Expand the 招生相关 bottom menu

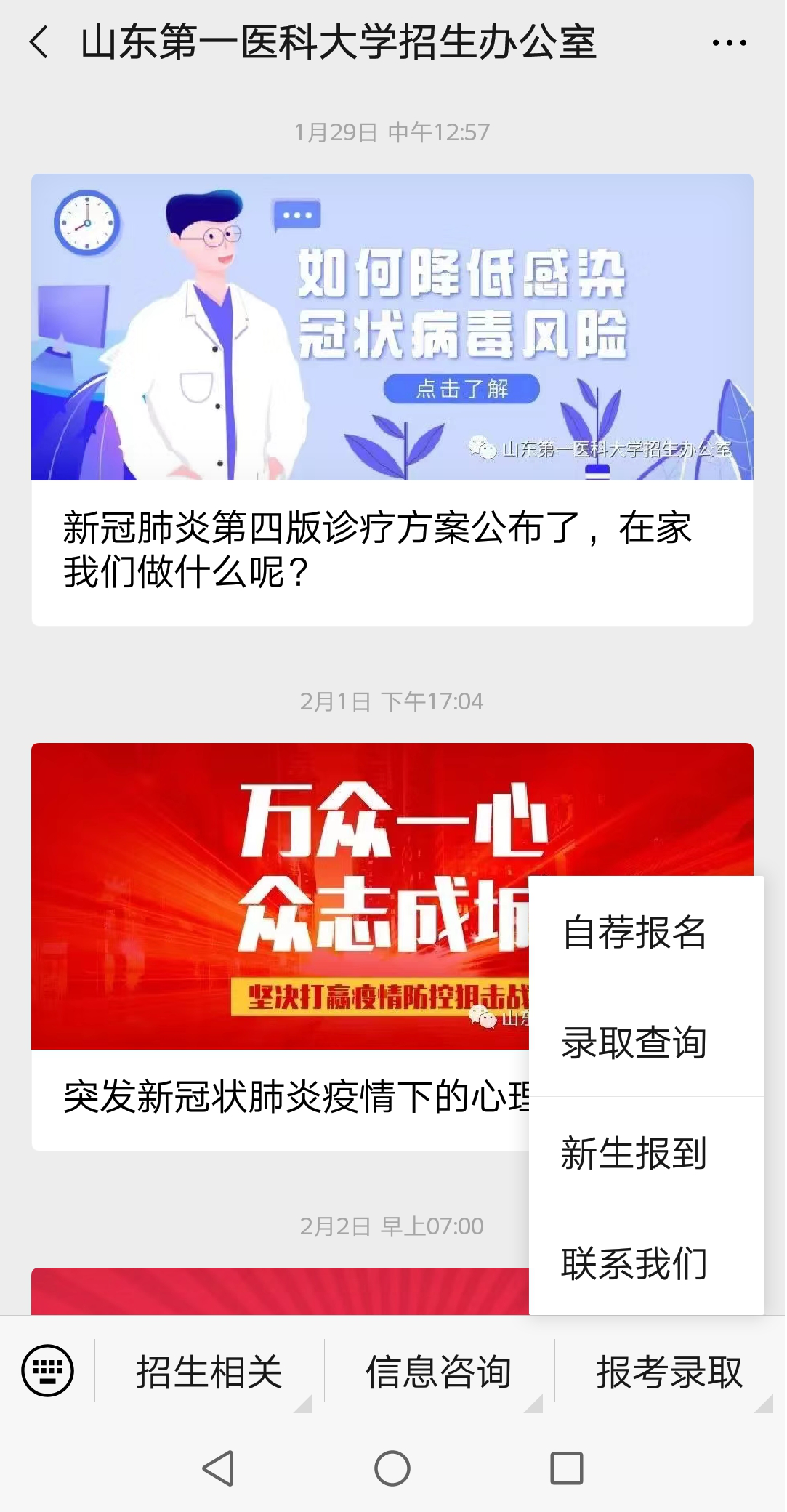pos(209,1372)
